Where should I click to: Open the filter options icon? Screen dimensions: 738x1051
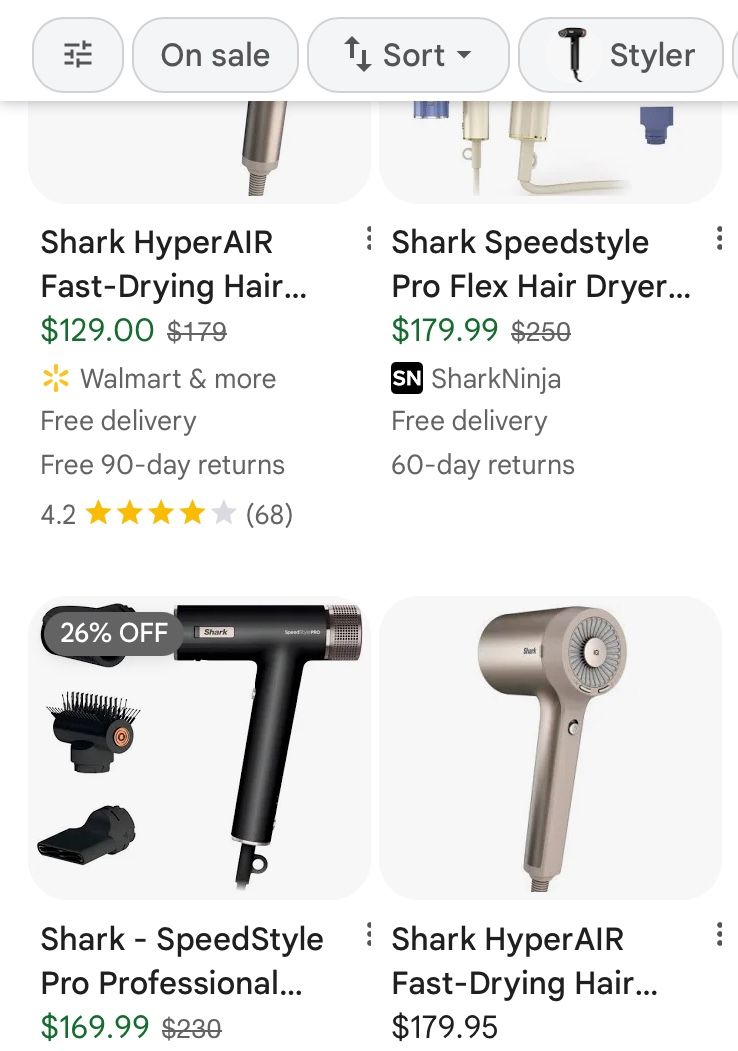[x=77, y=55]
